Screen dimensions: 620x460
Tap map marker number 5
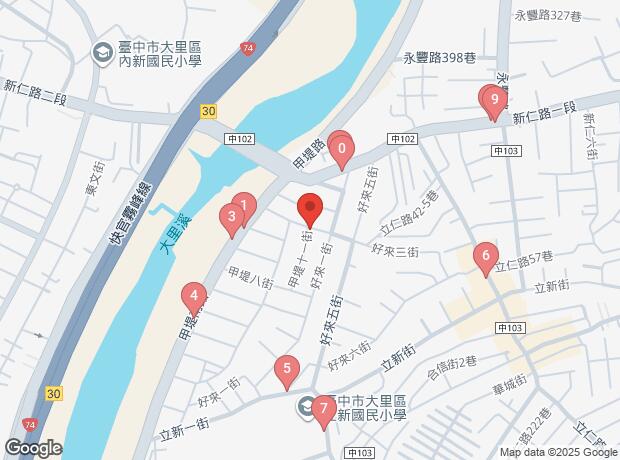287,370
